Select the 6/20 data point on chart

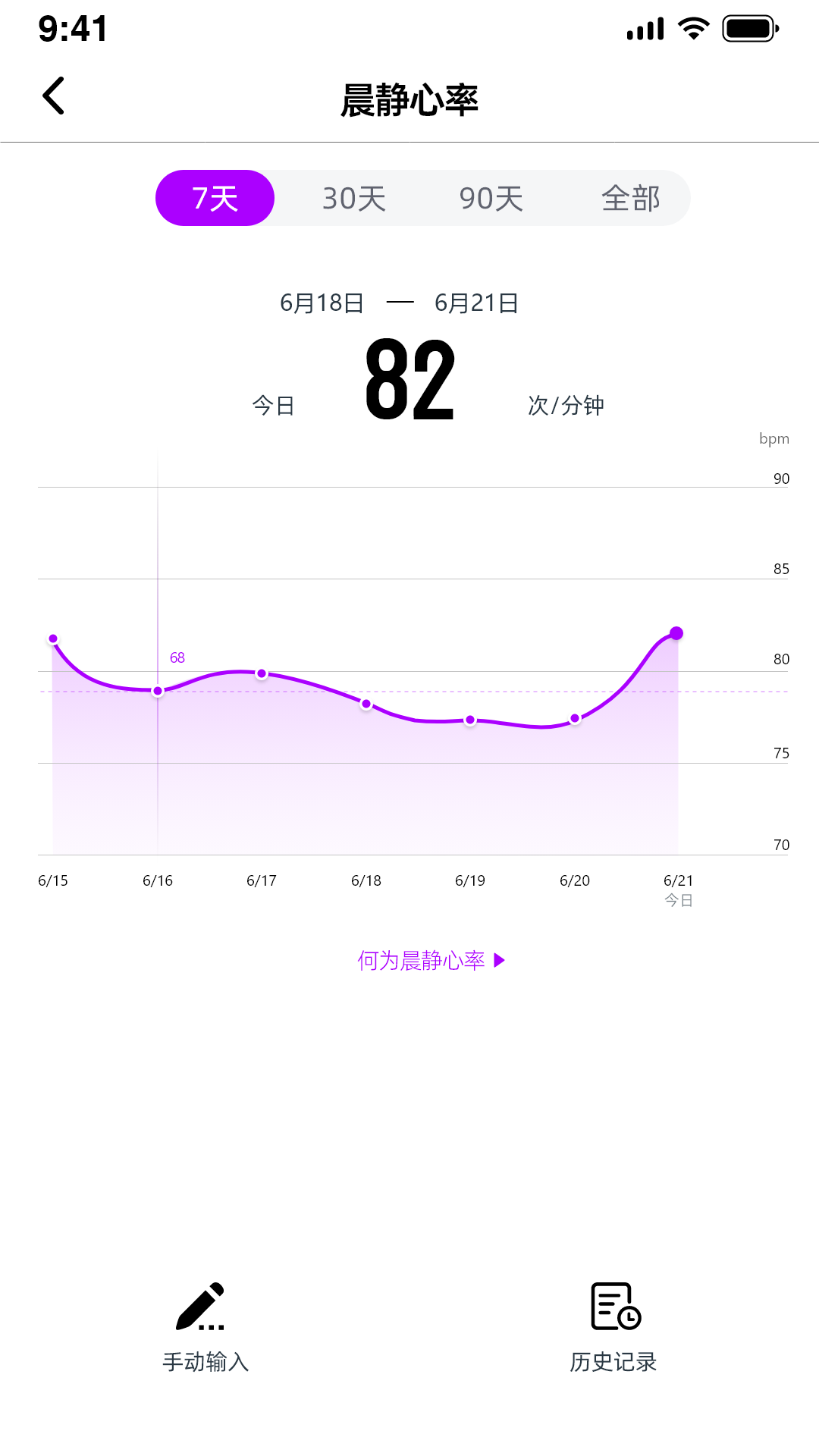click(575, 718)
